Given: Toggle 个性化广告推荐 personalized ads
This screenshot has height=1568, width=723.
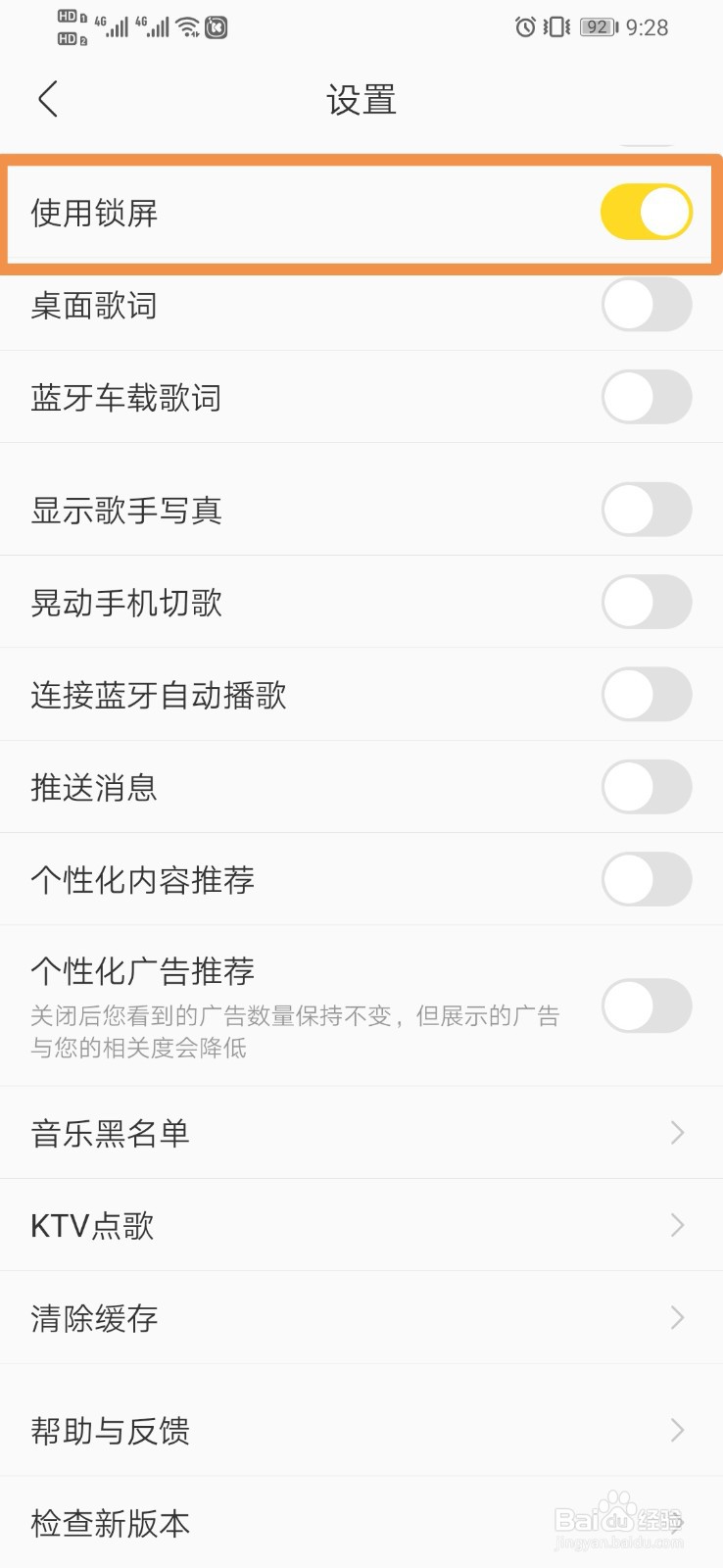Looking at the screenshot, I should coord(646,1006).
